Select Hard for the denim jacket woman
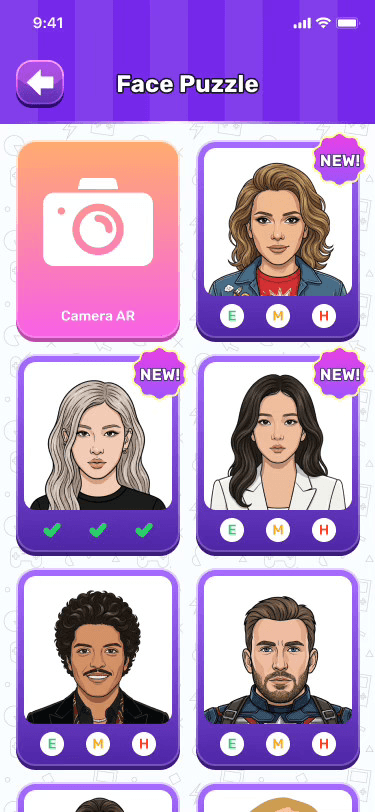The height and width of the screenshot is (812, 375). coord(324,316)
